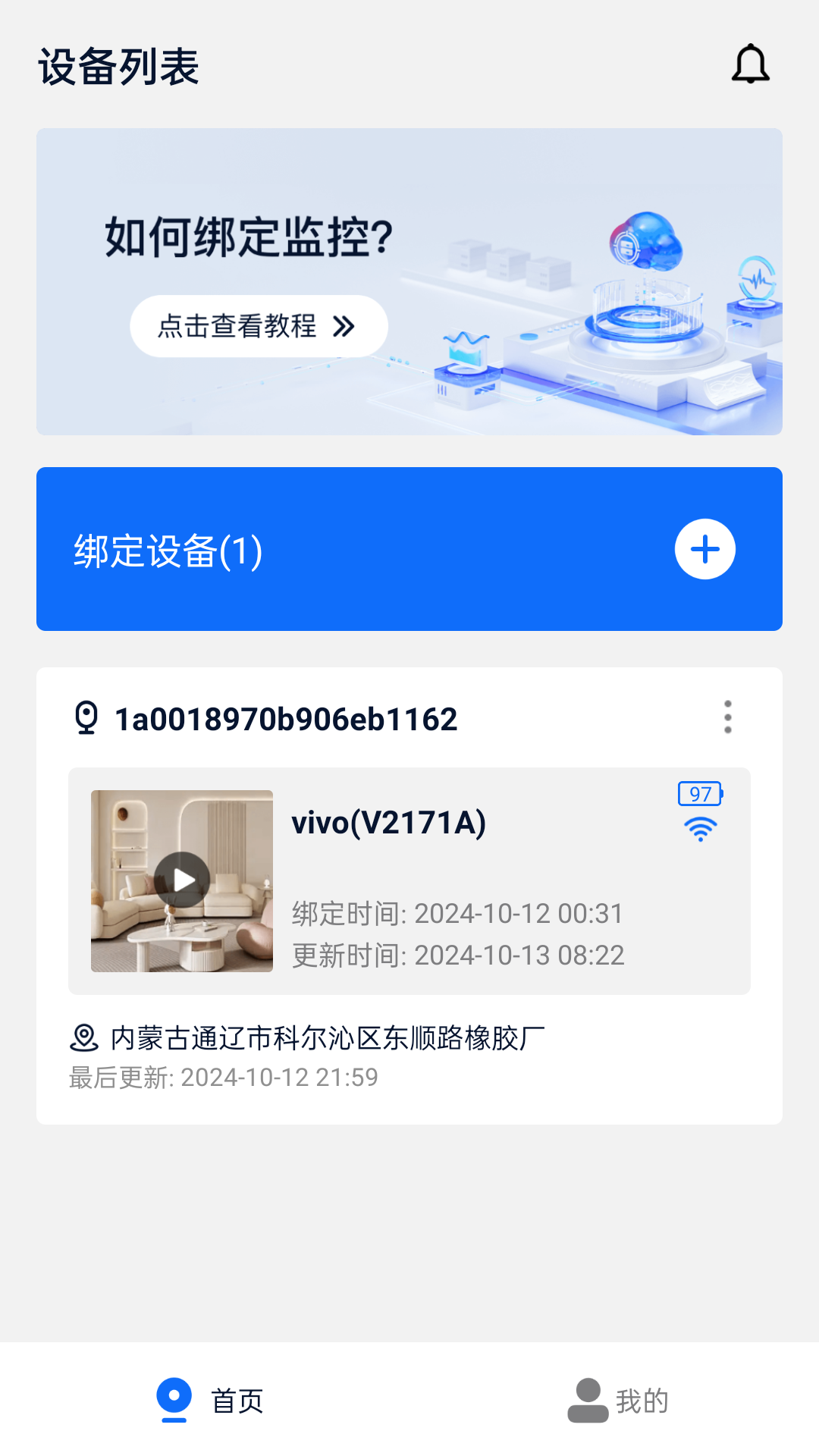
Task: Click 点击查看教程 to view the tutorial
Action: point(237,325)
